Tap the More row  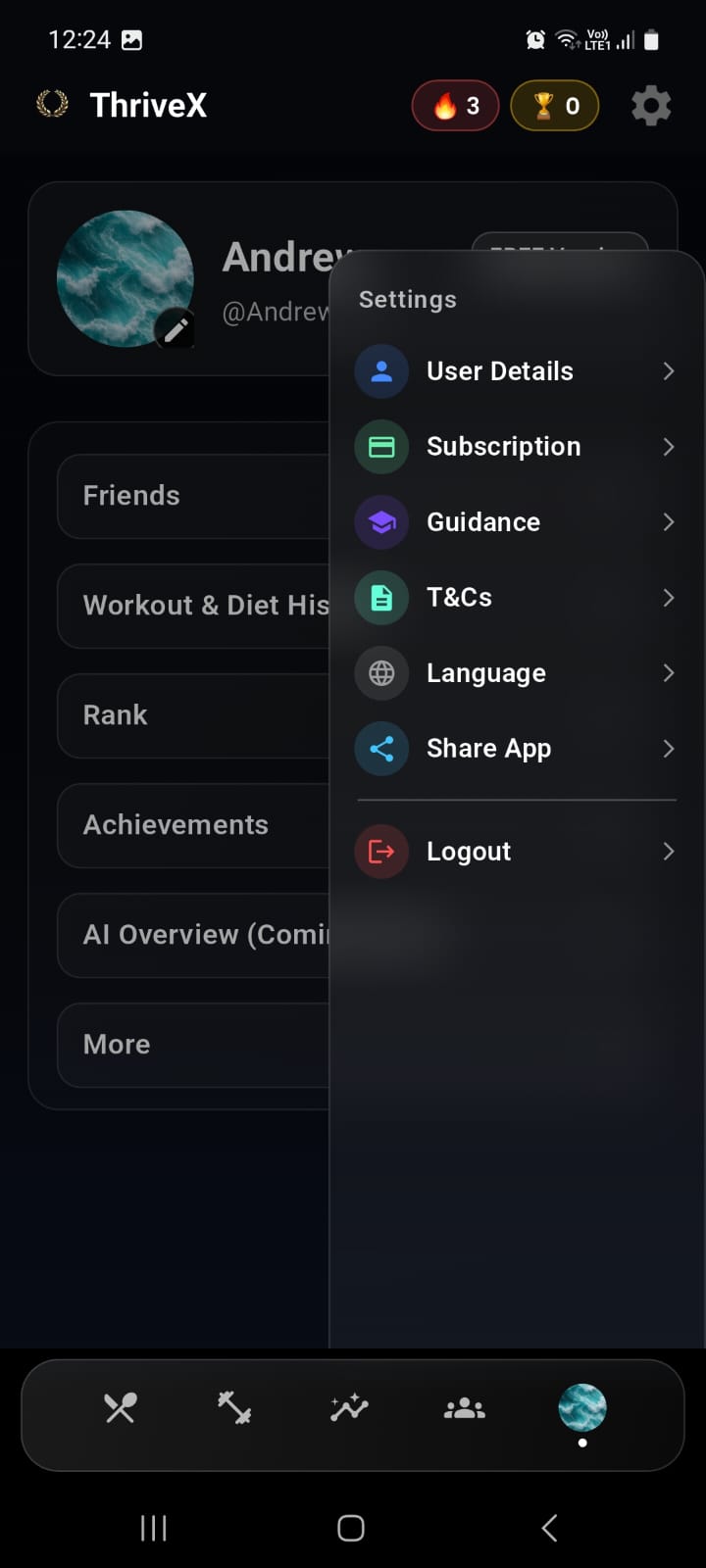coord(192,1045)
